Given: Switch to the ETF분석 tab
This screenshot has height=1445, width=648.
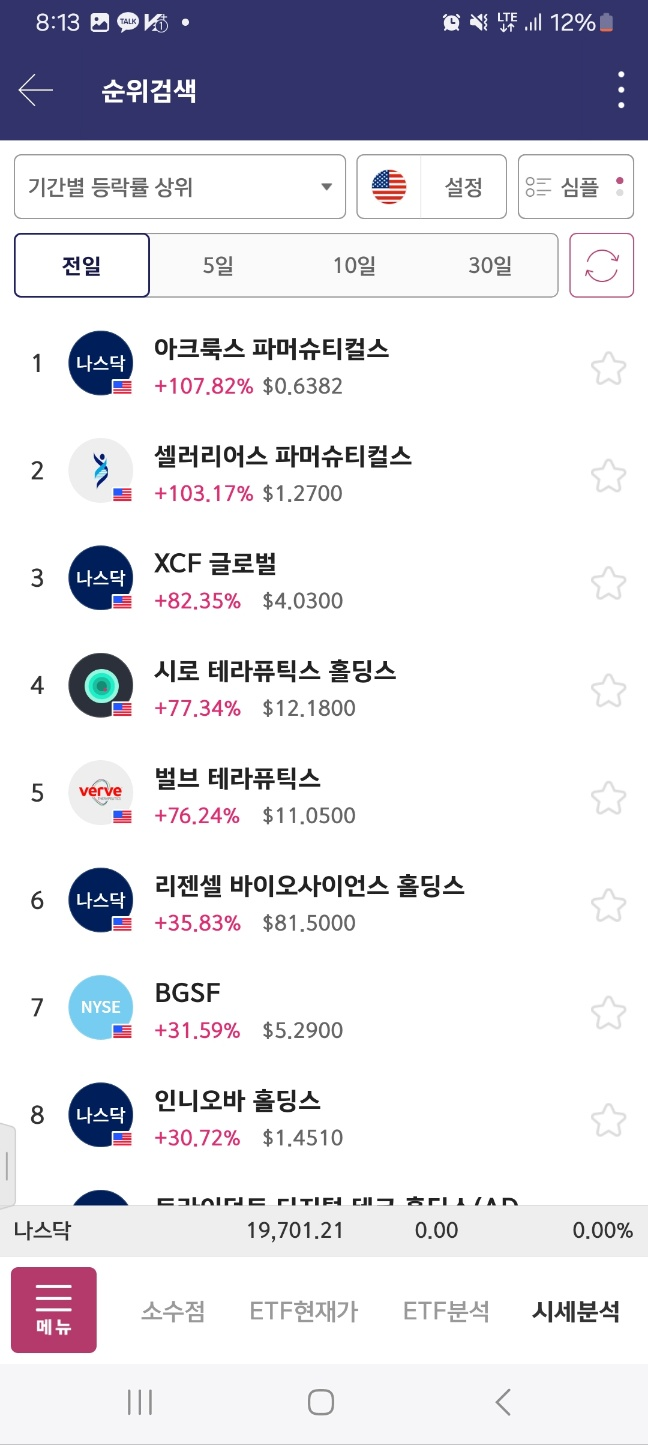Looking at the screenshot, I should tap(446, 1312).
